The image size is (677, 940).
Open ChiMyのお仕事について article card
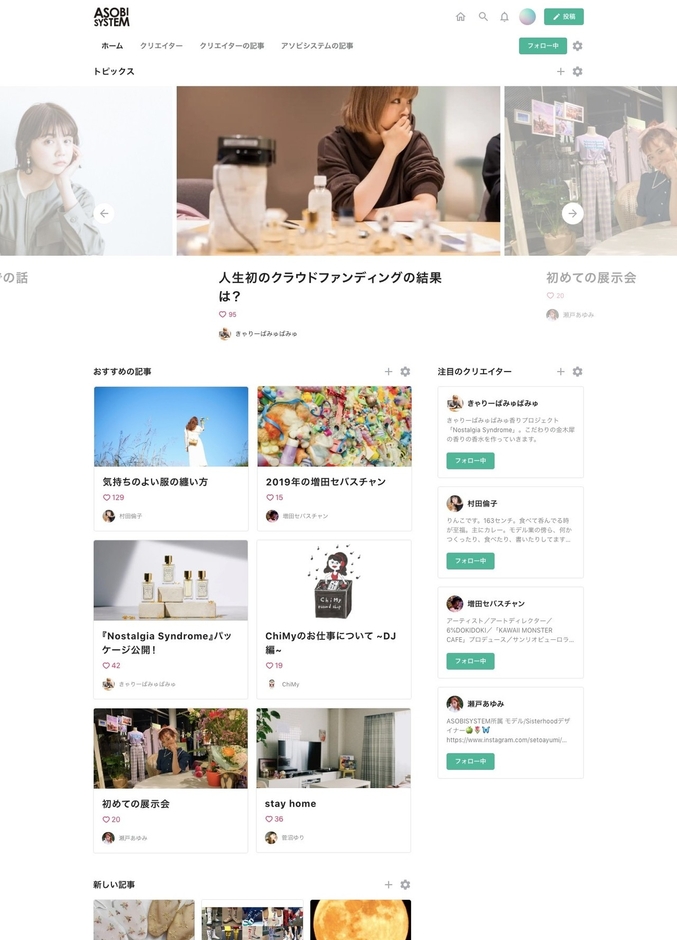[x=334, y=618]
